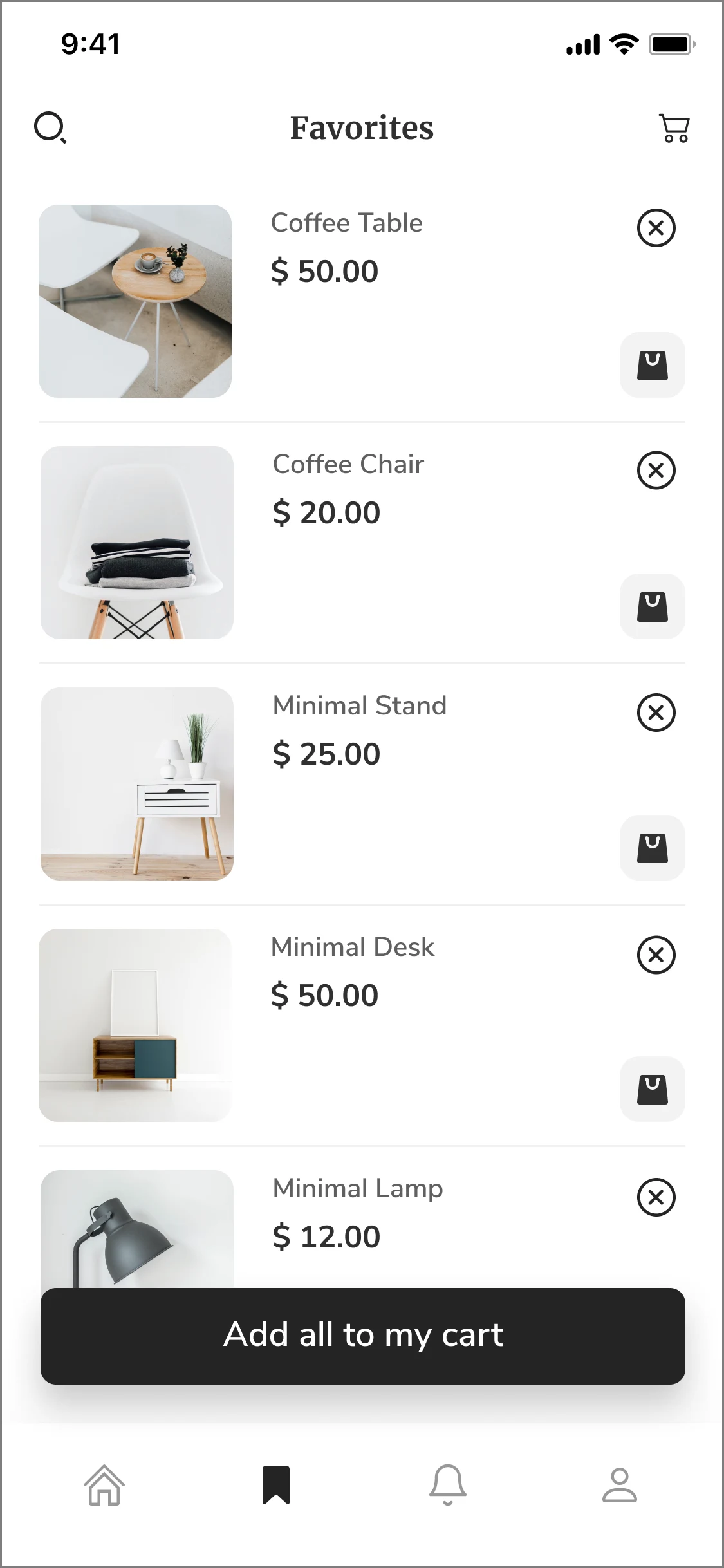Open search from the top bar
The width and height of the screenshot is (724, 1568).
50,127
